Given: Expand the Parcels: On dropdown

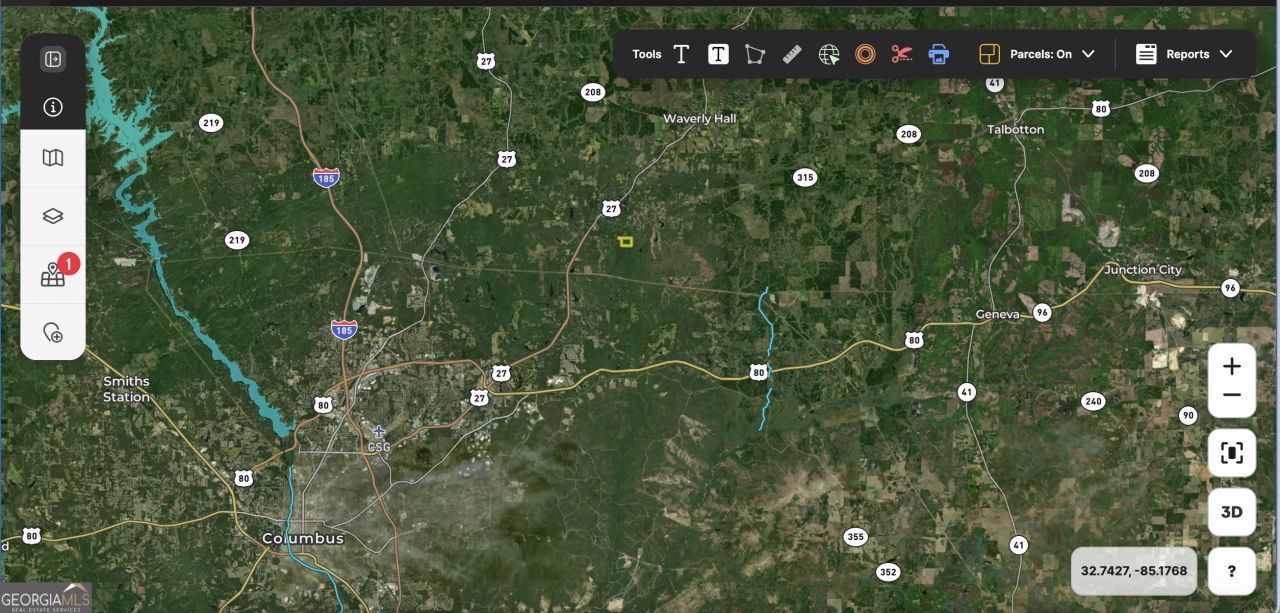Looking at the screenshot, I should pyautogui.click(x=1038, y=54).
